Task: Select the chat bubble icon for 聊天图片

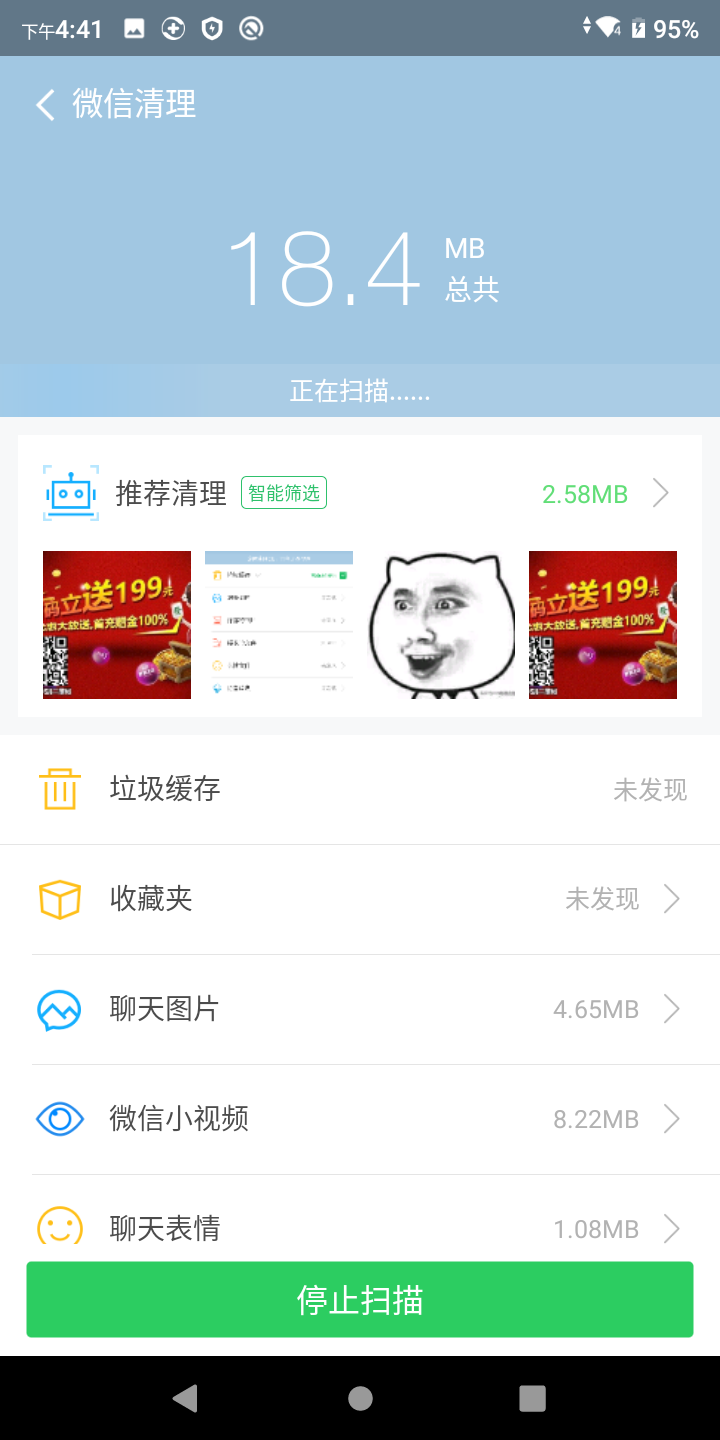Action: 60,1009
